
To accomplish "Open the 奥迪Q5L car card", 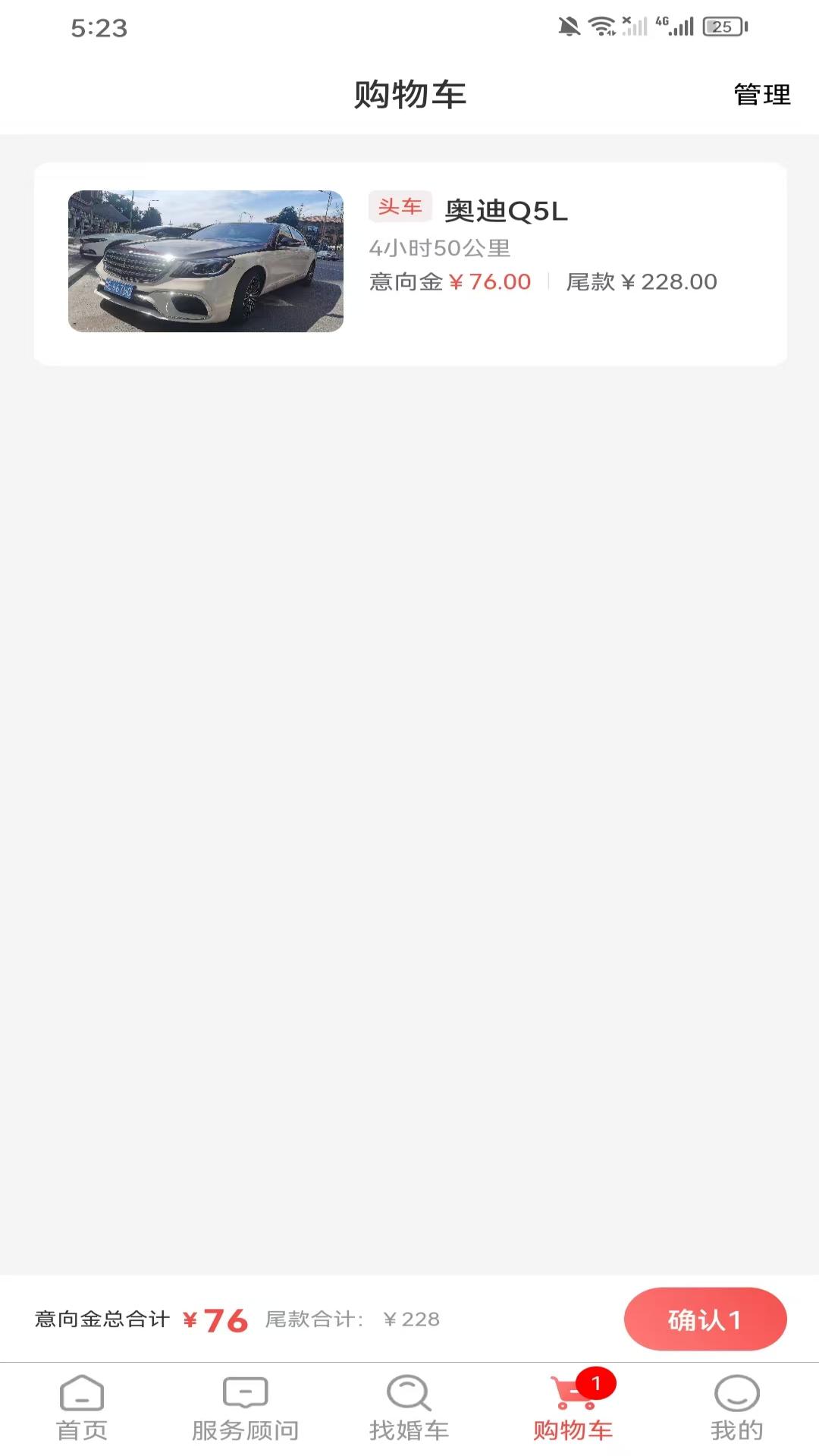I will pyautogui.click(x=410, y=263).
